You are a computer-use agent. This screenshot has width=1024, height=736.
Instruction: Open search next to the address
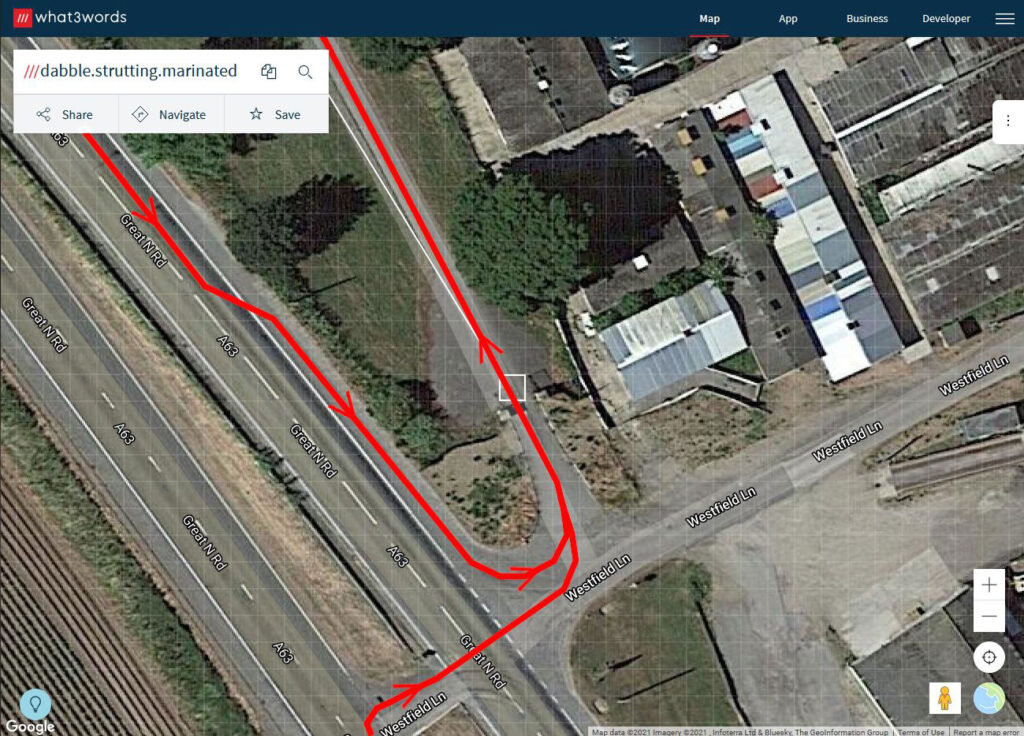coord(305,72)
